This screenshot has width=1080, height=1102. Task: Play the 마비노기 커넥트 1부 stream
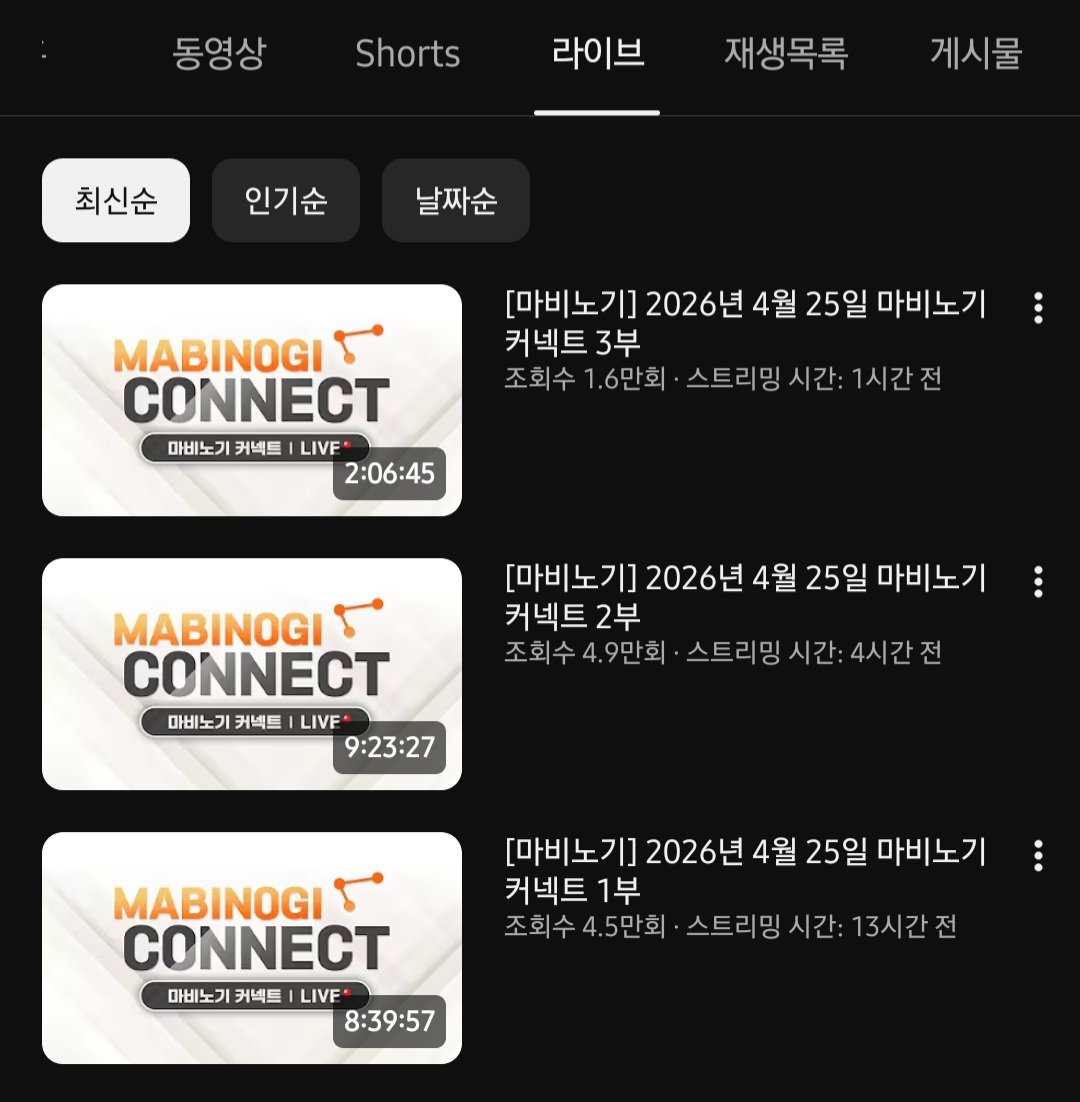[252, 948]
